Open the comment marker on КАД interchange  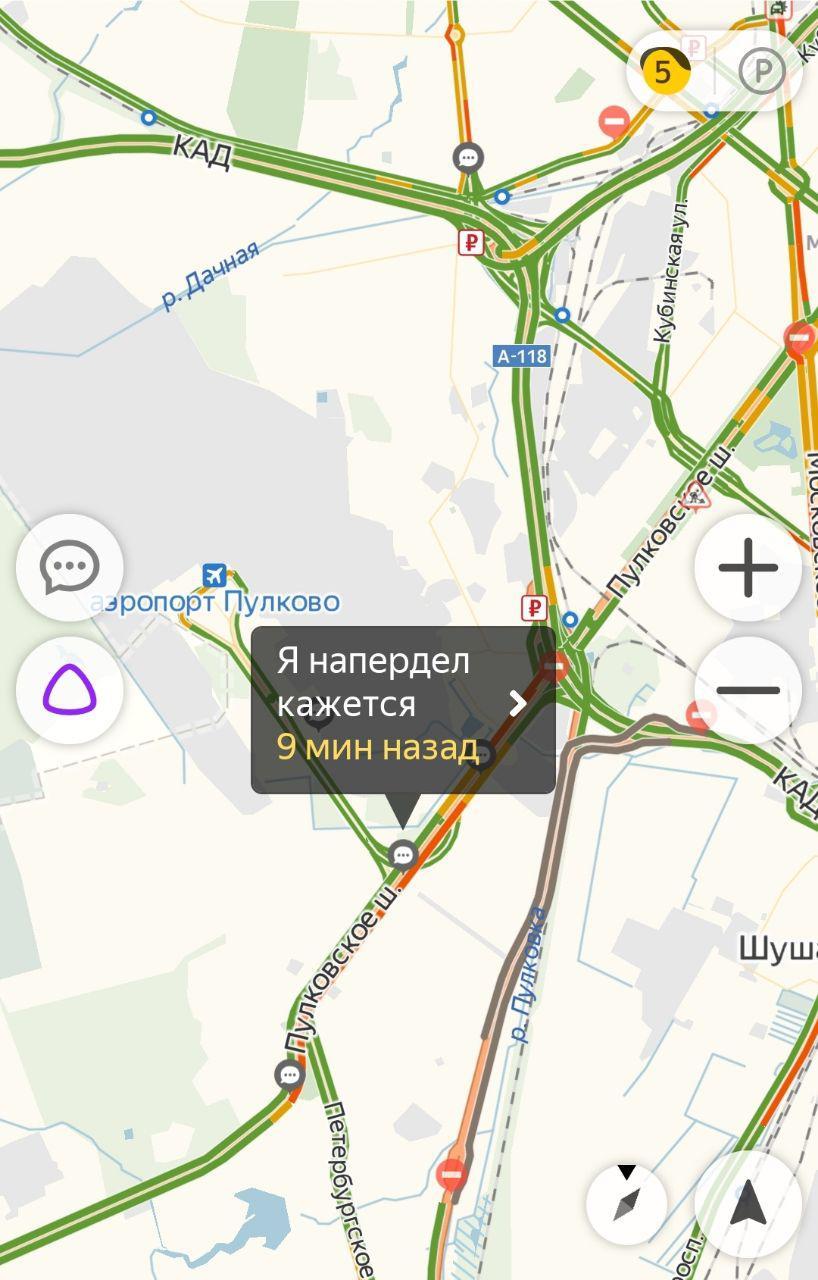click(468, 157)
